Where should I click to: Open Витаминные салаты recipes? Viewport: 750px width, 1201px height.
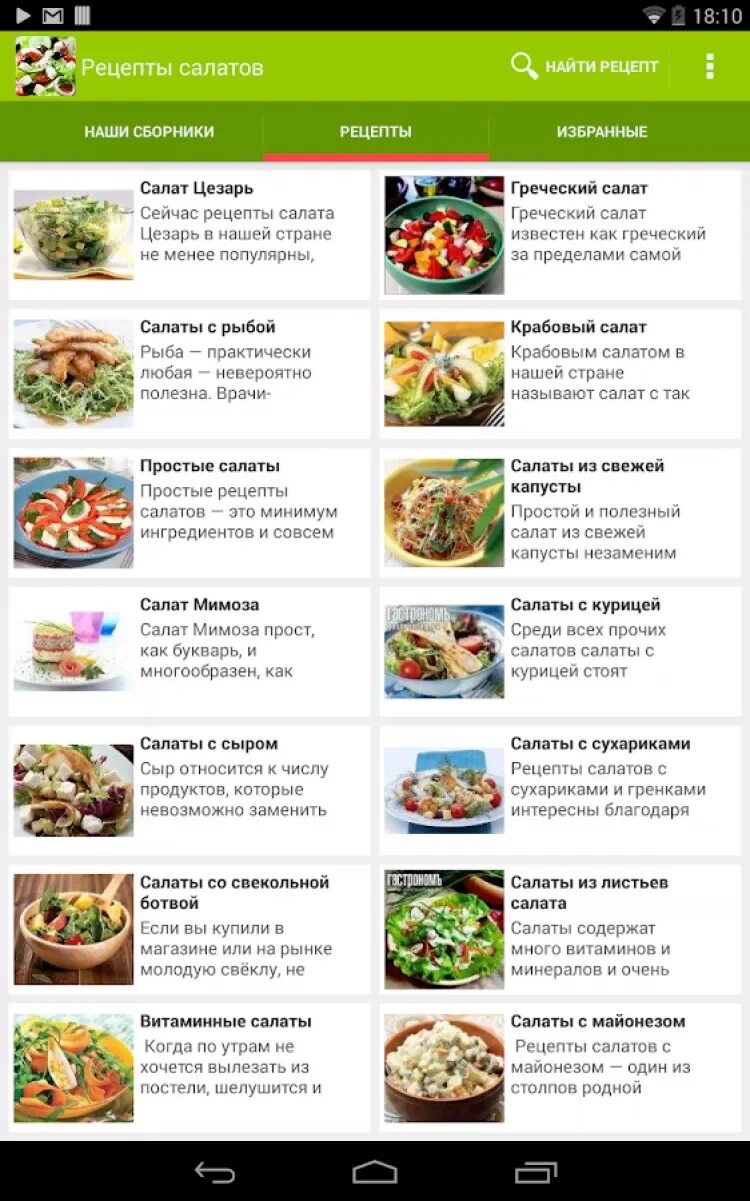tap(190, 1069)
